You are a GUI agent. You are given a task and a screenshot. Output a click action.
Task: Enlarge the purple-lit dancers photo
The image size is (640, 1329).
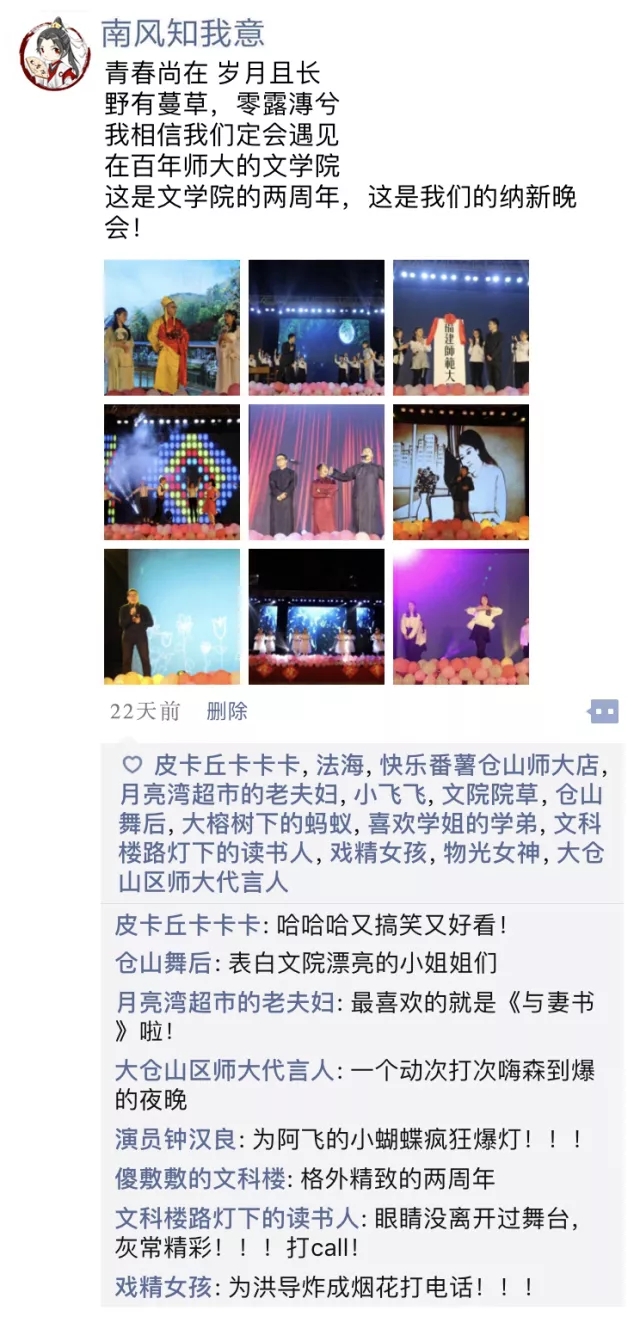(460, 616)
